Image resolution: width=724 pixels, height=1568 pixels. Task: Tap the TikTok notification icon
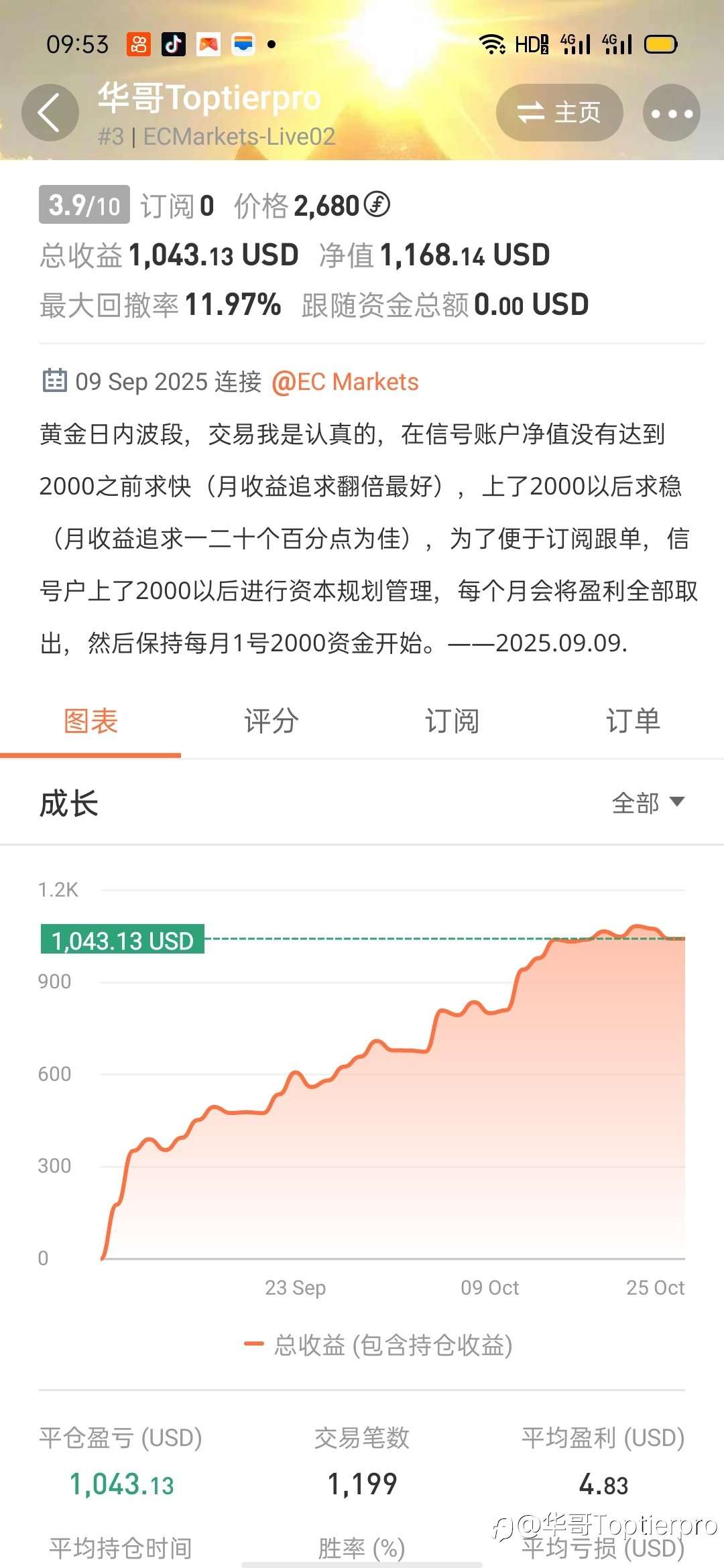[173, 43]
